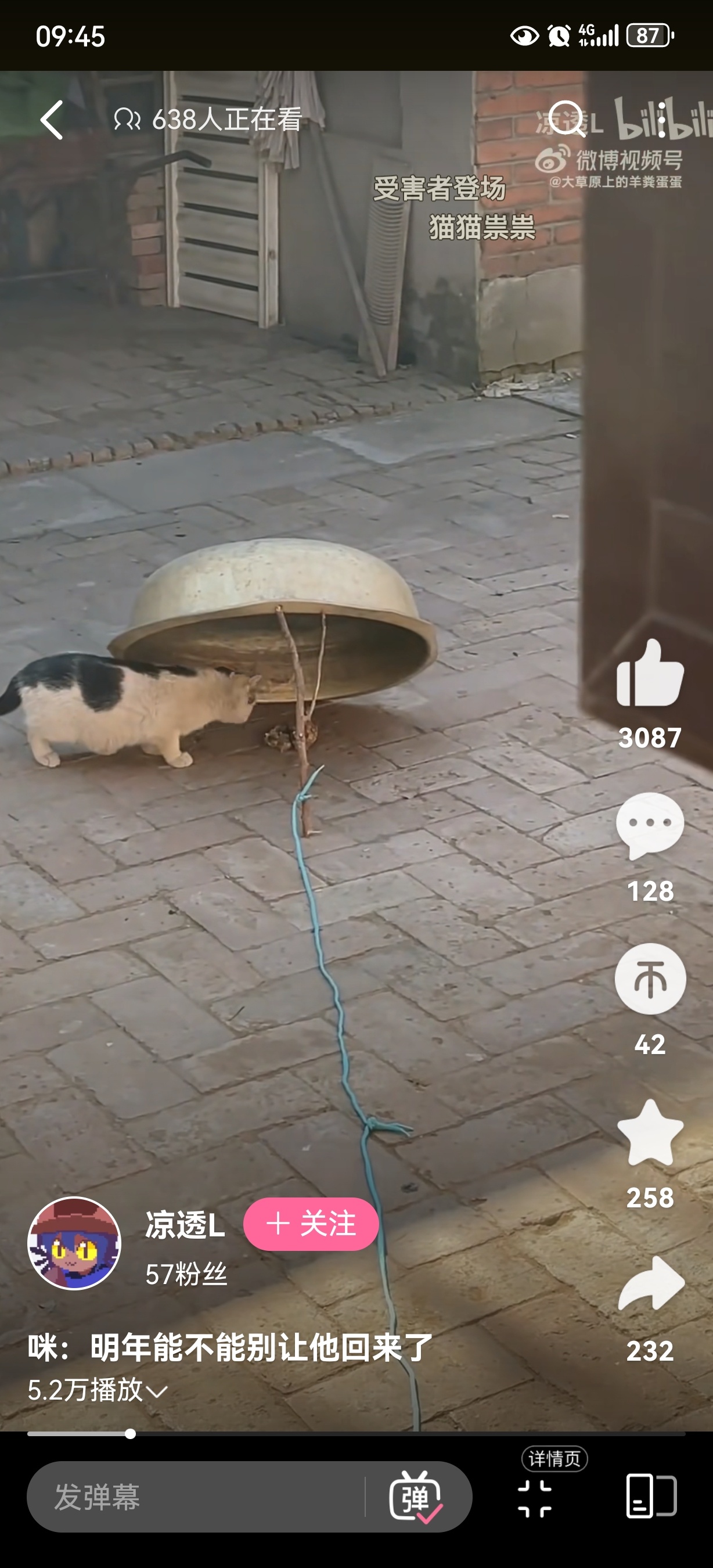This screenshot has width=713, height=1568.
Task: Toggle the danmaku display
Action: point(416,1497)
